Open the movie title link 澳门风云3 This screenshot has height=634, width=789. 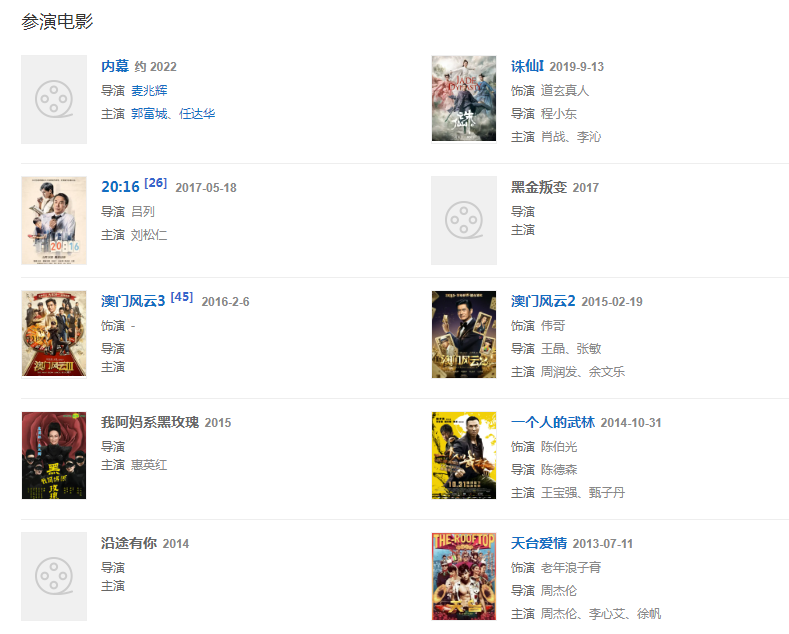[133, 301]
